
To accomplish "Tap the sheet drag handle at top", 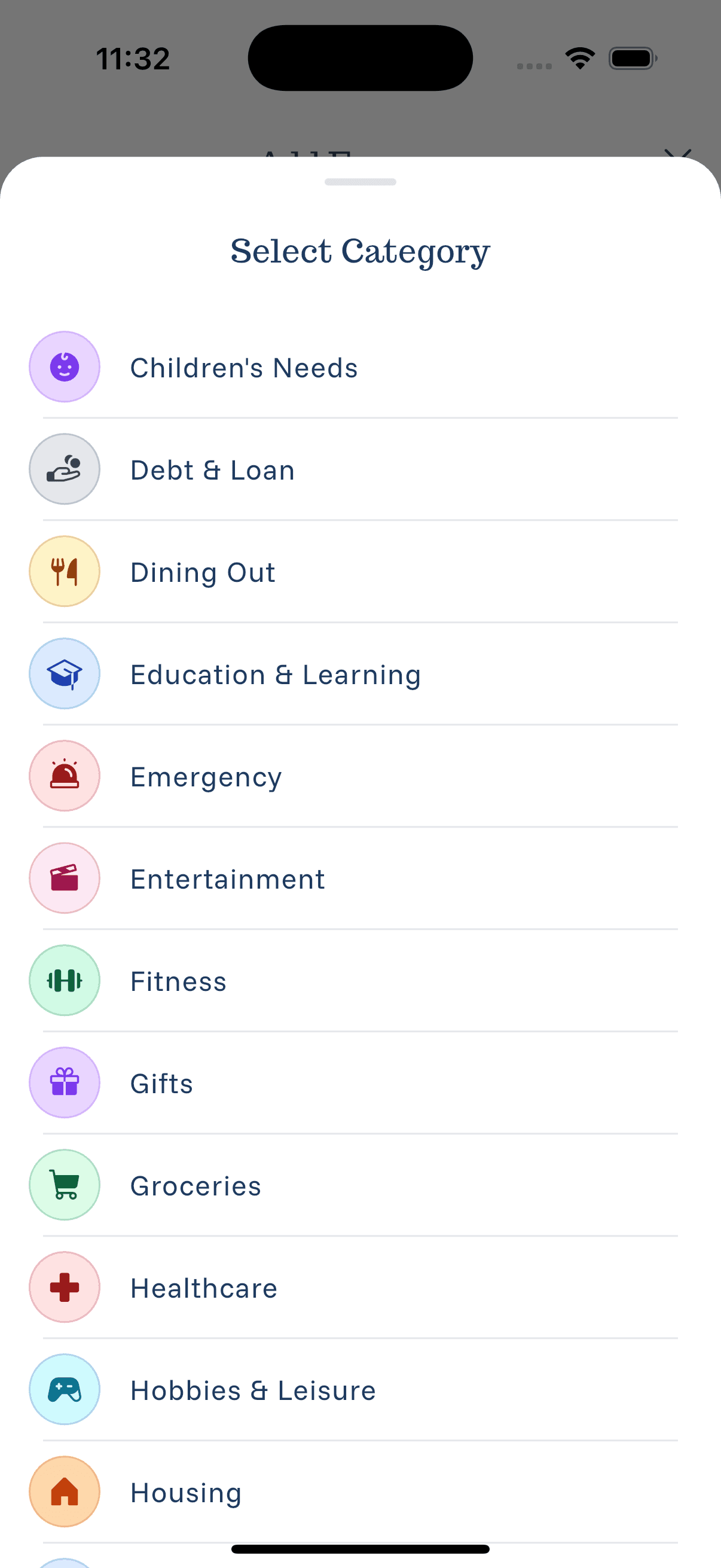I will (360, 181).
